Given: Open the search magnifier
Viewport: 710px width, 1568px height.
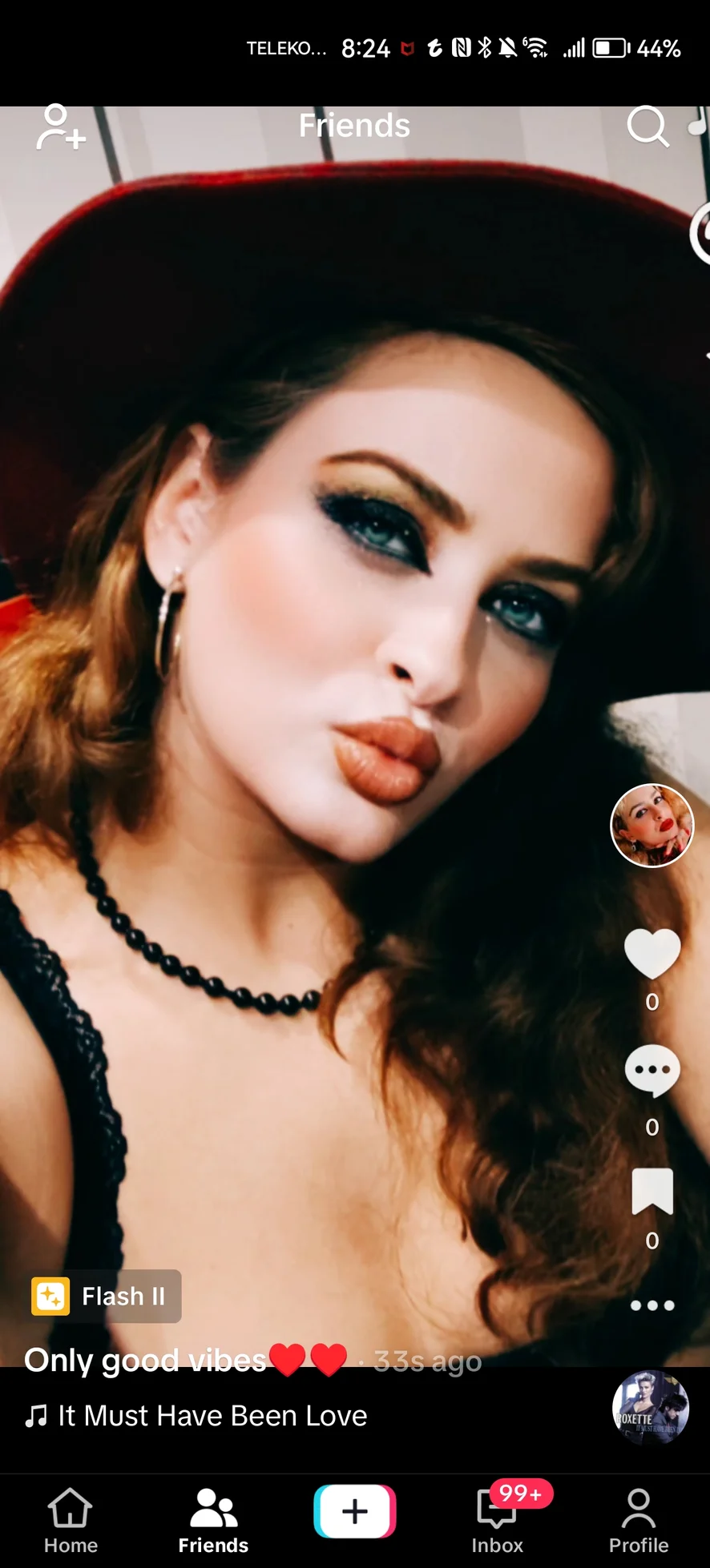Looking at the screenshot, I should tap(647, 127).
